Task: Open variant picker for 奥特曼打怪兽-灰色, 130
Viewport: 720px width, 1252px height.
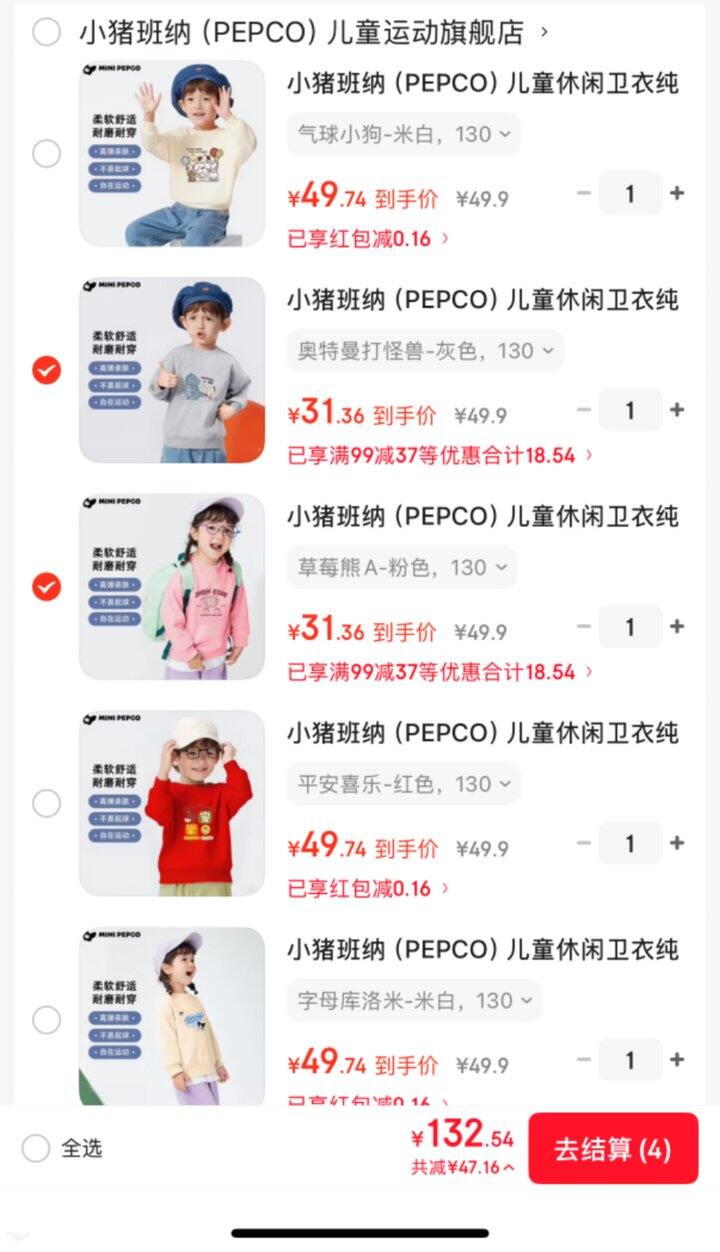Action: (425, 351)
